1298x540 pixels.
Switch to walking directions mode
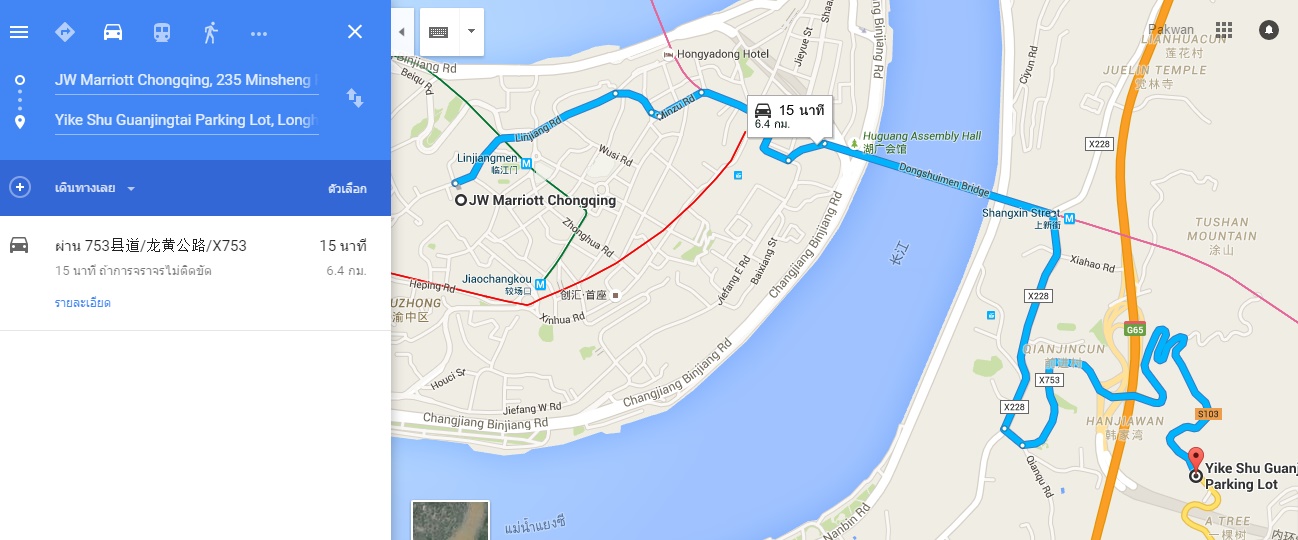(210, 32)
